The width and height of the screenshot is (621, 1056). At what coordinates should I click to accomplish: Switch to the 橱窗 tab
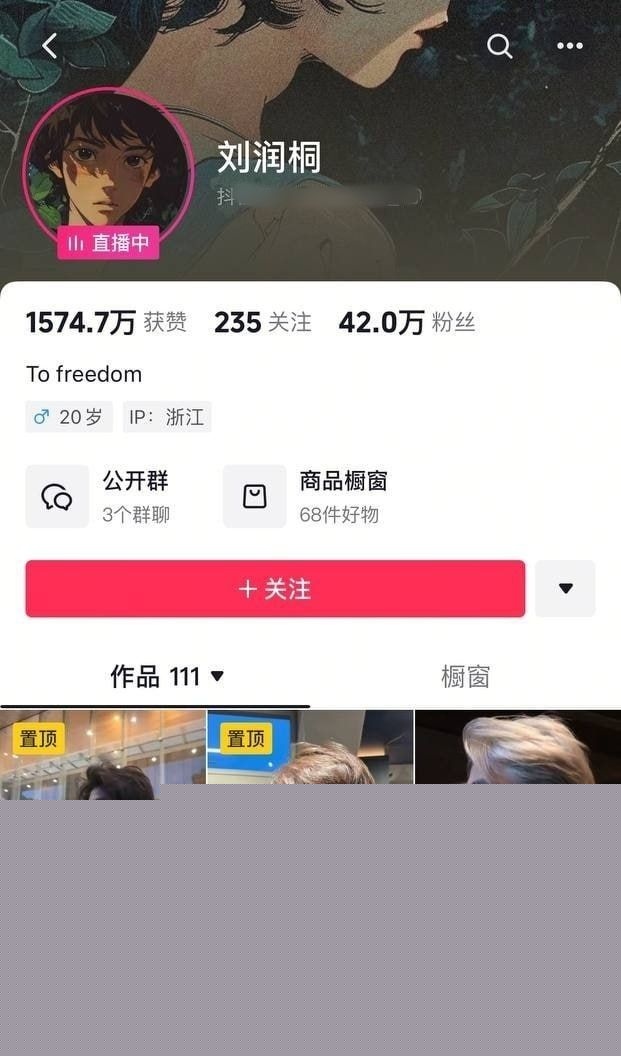[465, 677]
